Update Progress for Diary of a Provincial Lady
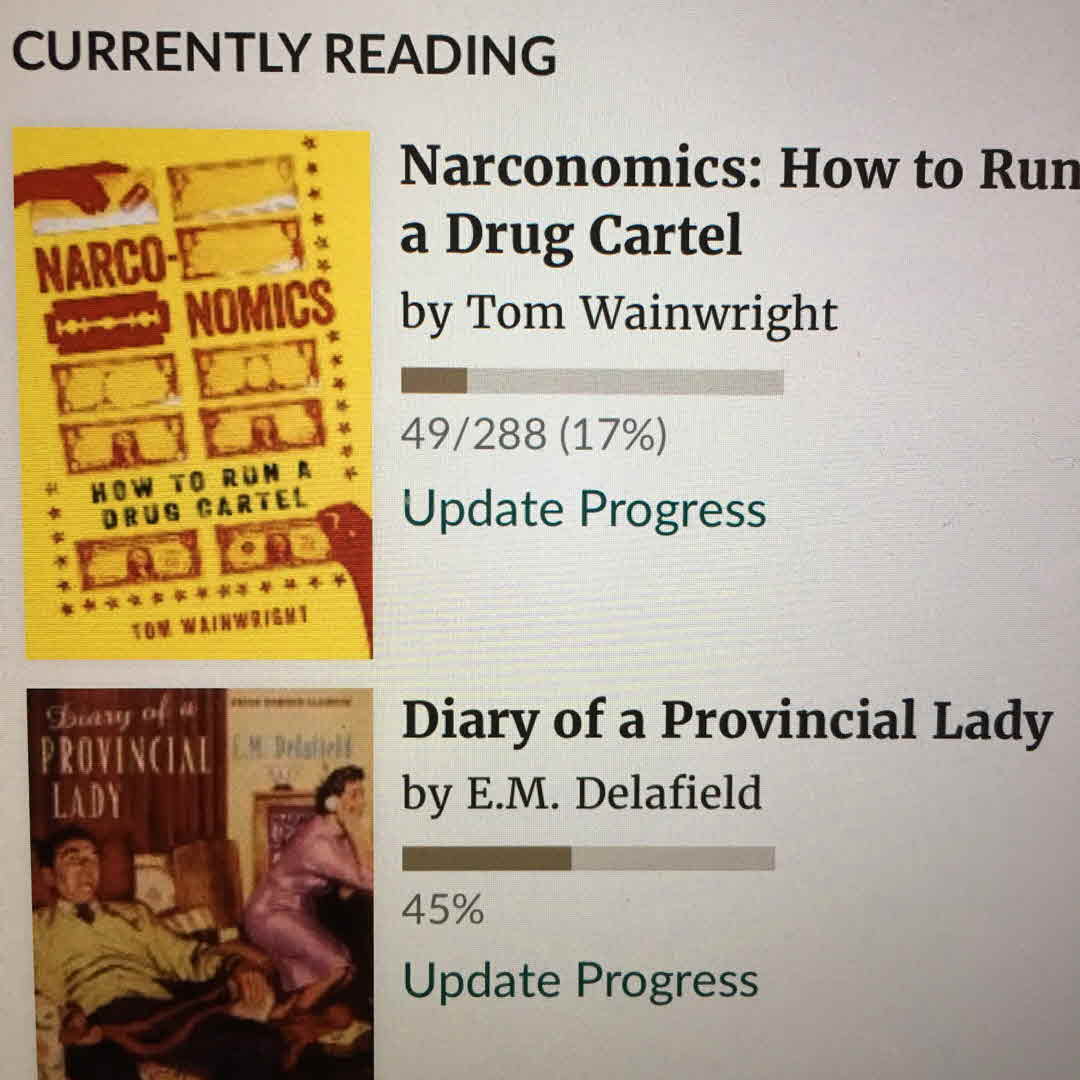The width and height of the screenshot is (1080, 1080). [580, 980]
